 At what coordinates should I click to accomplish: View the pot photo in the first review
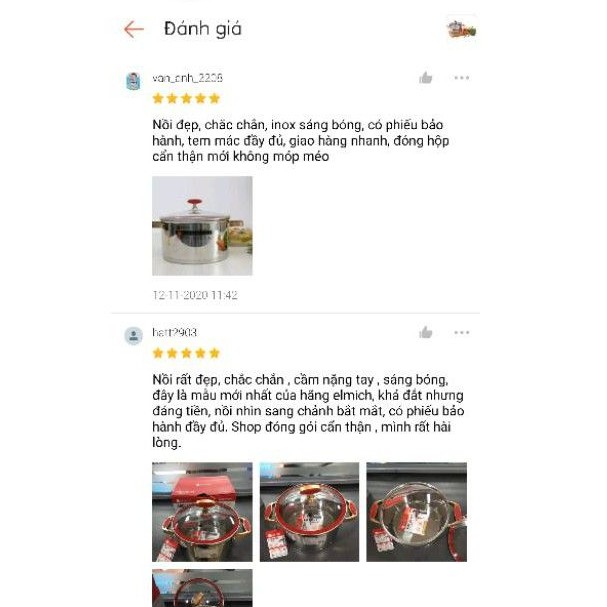coord(202,226)
